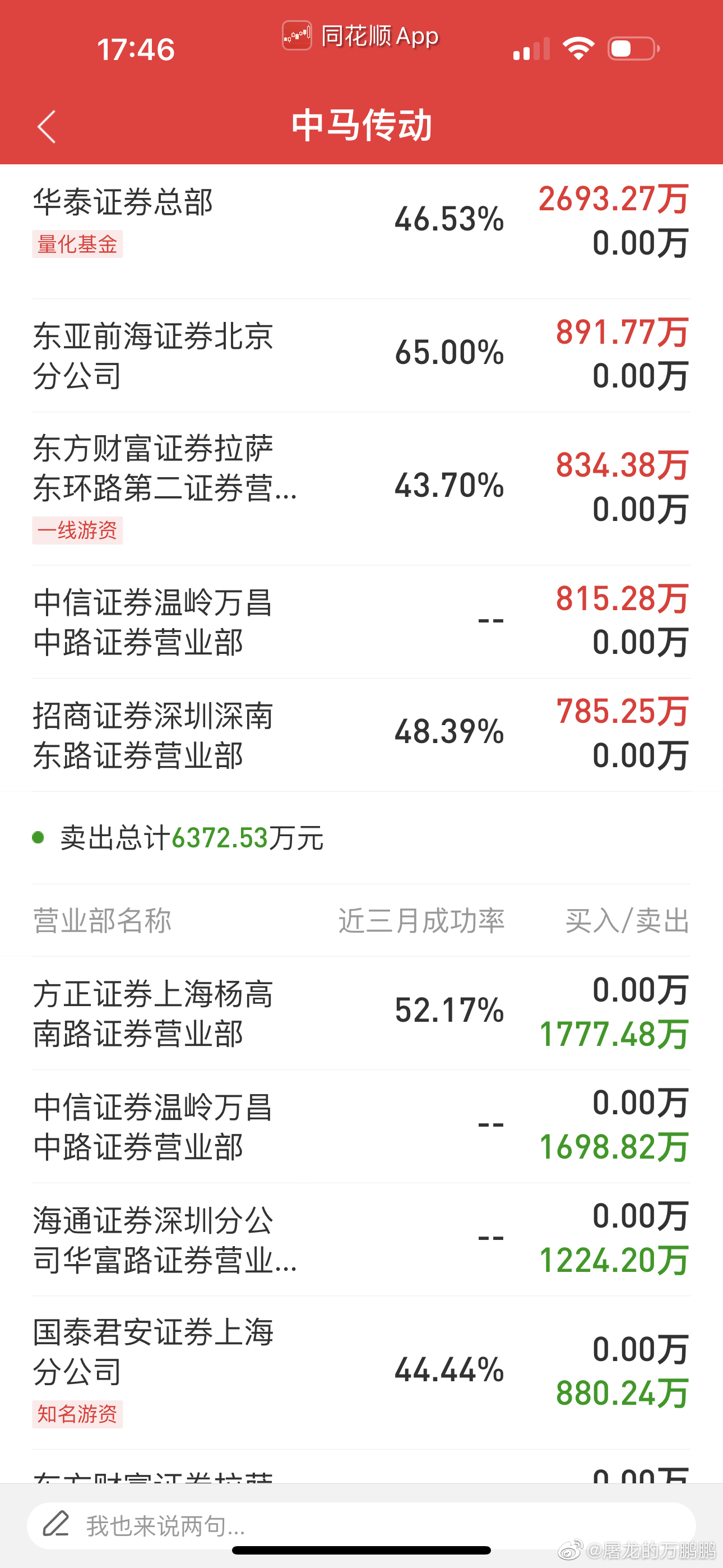723x1568 pixels.
Task: Open 海通证券深圳分公司华富路 row
Action: (361, 1239)
